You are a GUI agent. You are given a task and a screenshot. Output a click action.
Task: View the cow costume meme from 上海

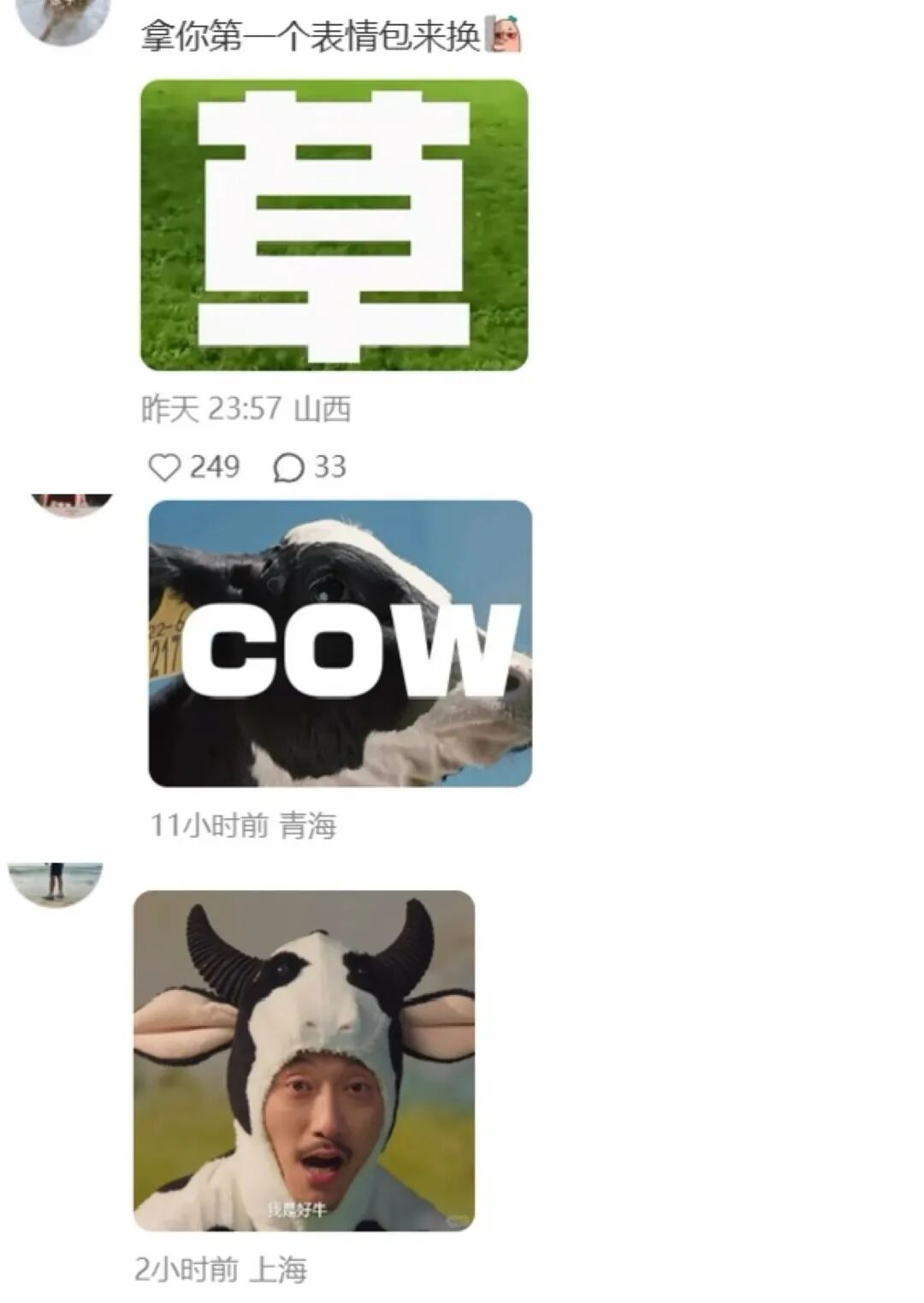(304, 1060)
